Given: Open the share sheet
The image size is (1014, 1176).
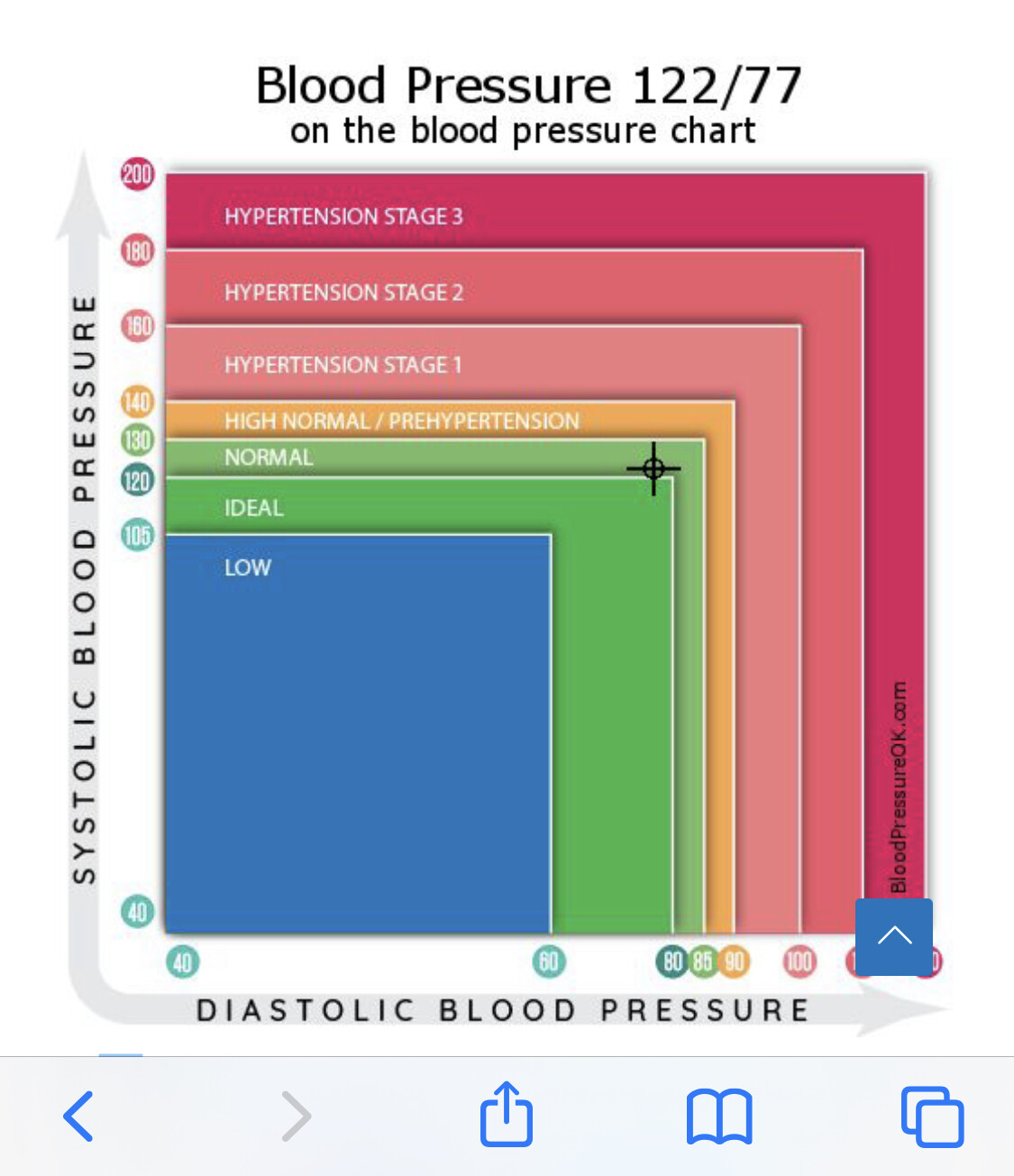Looking at the screenshot, I should point(507,1115).
